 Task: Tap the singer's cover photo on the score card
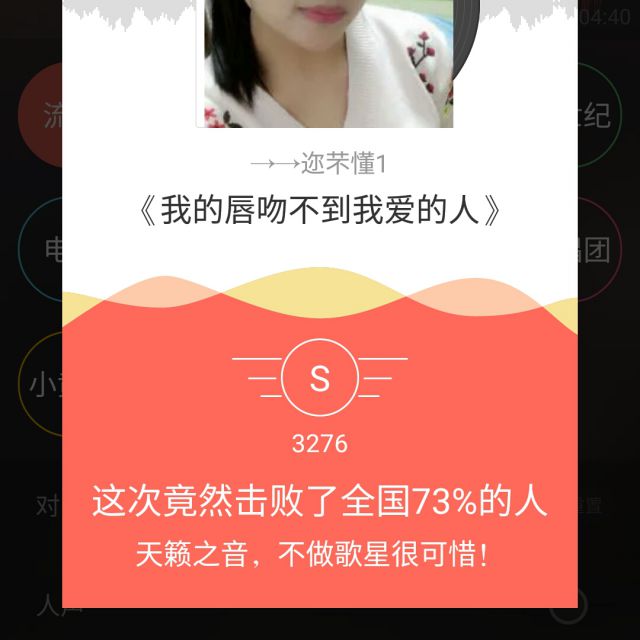pos(328,62)
